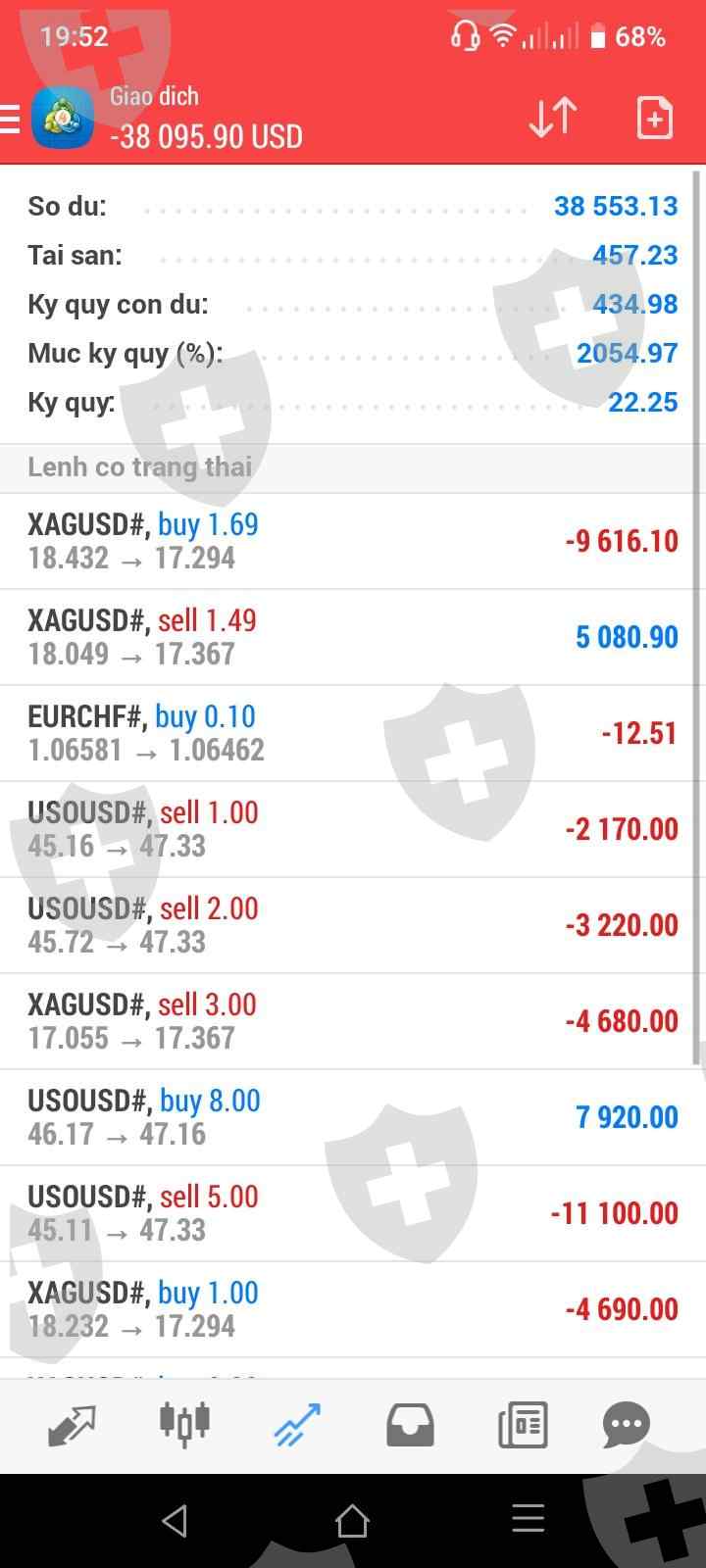This screenshot has width=706, height=1568.
Task: Open the XAGUSD buy 1.69 position
Action: coord(353,541)
